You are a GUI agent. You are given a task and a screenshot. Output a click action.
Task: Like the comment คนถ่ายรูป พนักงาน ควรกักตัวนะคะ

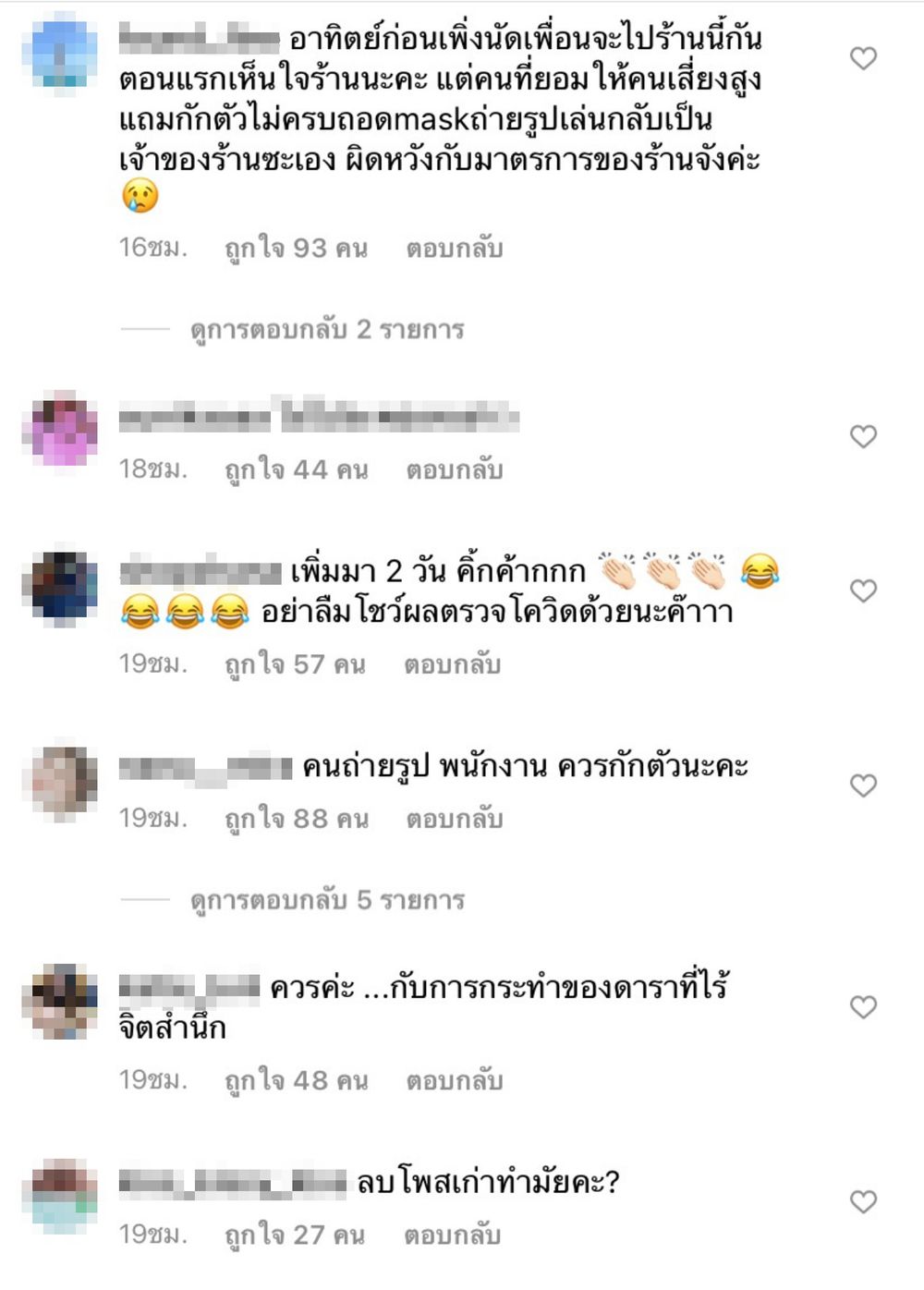pos(863,785)
